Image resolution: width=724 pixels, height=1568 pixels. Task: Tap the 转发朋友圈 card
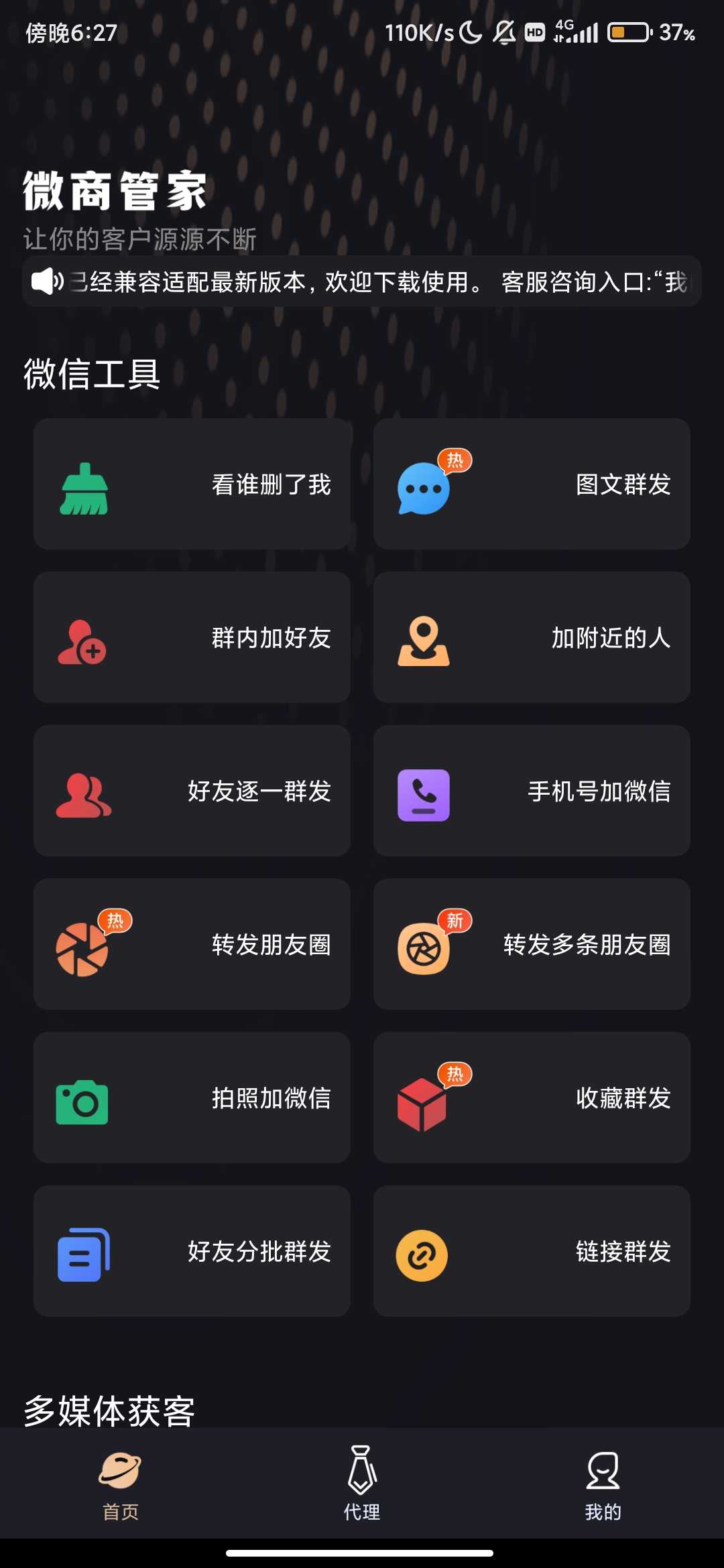pos(192,944)
